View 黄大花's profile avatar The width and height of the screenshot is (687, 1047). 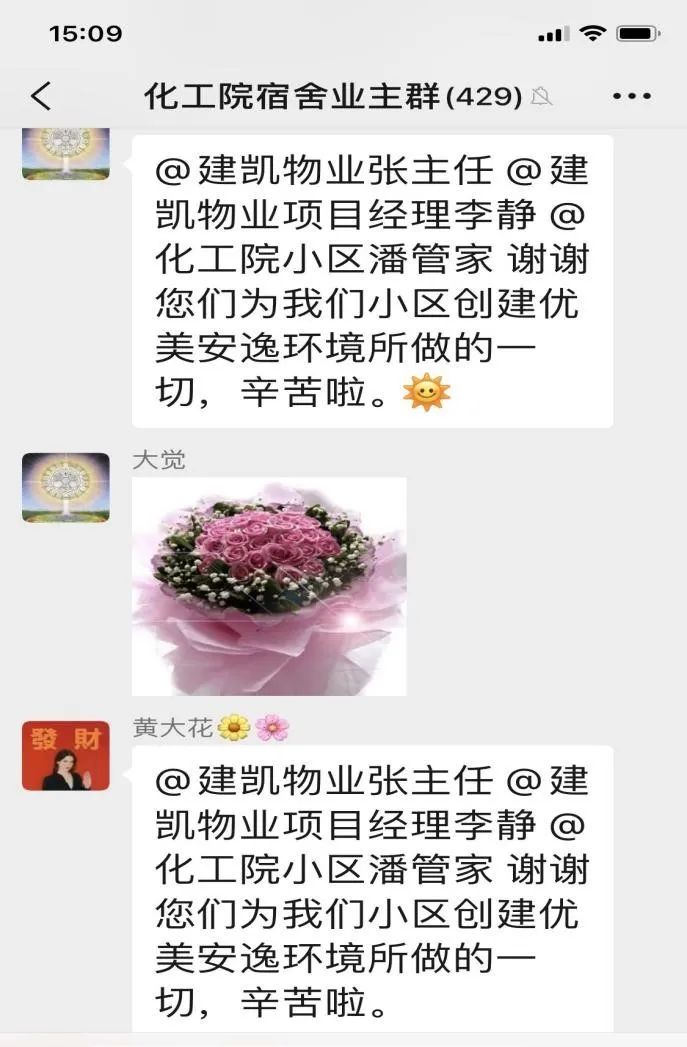tap(66, 756)
